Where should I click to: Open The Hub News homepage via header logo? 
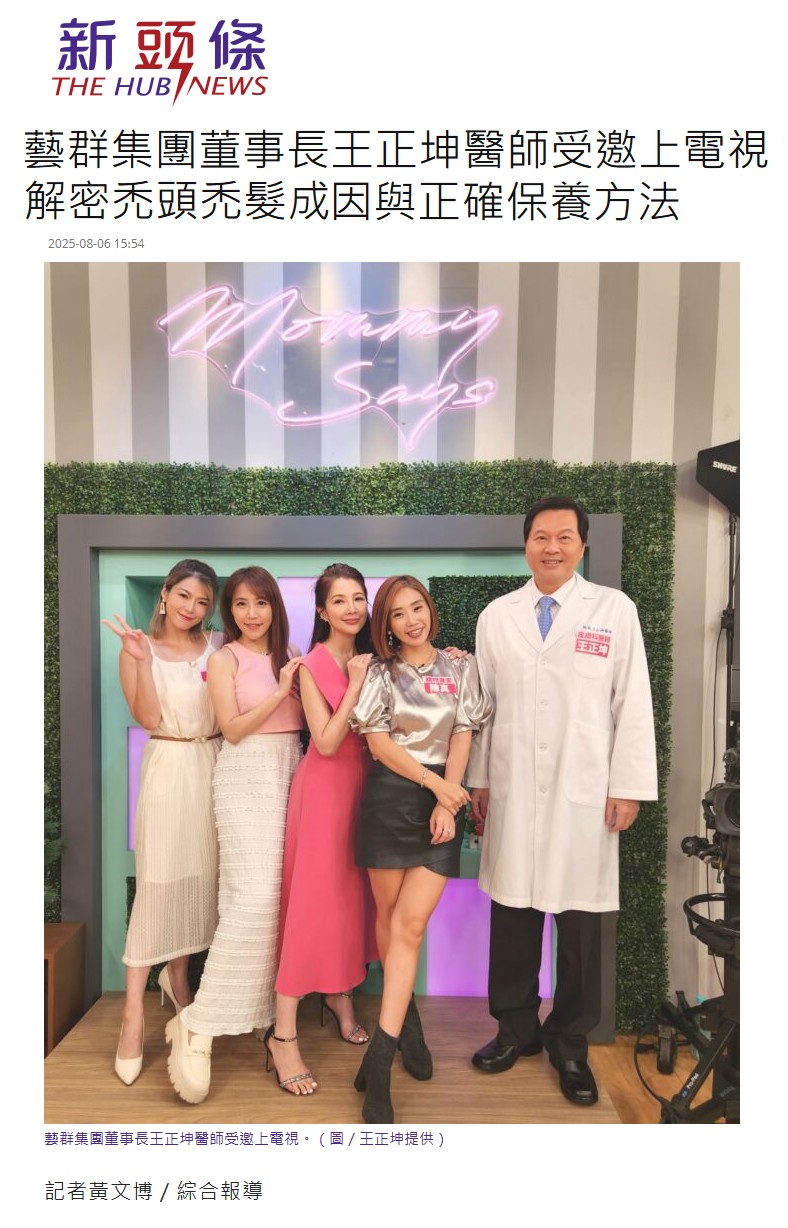click(x=160, y=60)
